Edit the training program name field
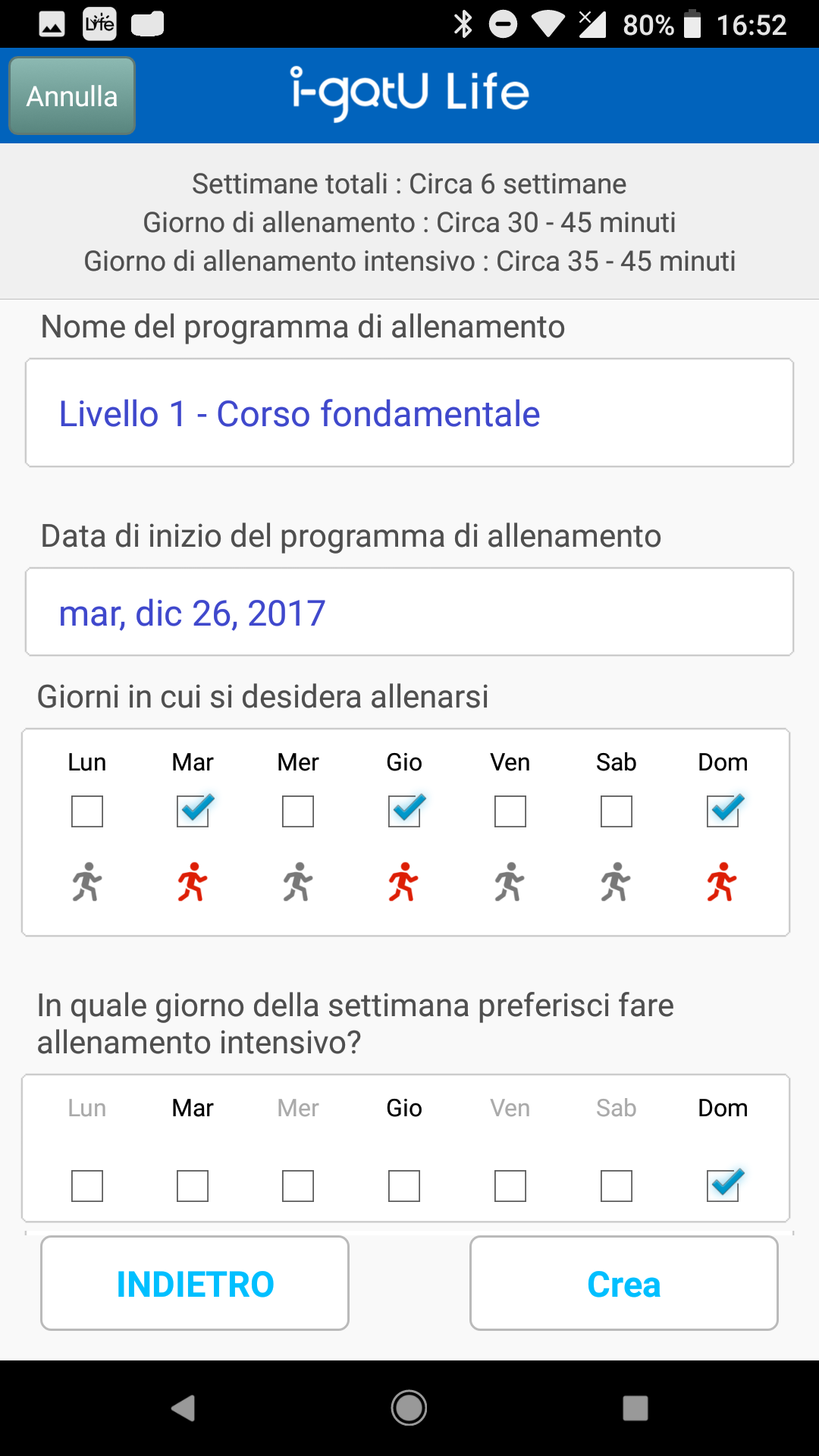The height and width of the screenshot is (1456, 819). tap(409, 413)
